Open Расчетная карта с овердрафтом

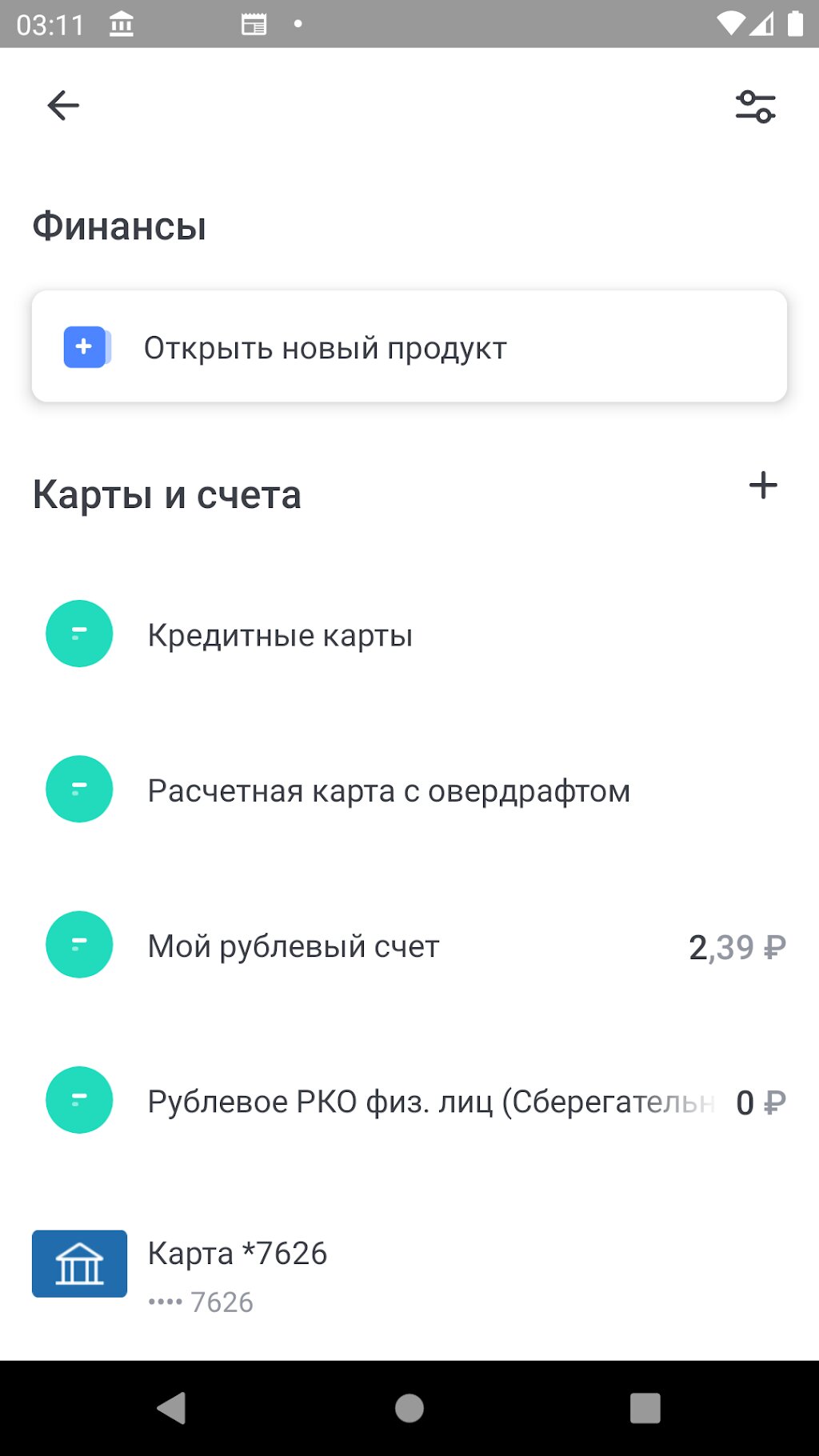409,790
